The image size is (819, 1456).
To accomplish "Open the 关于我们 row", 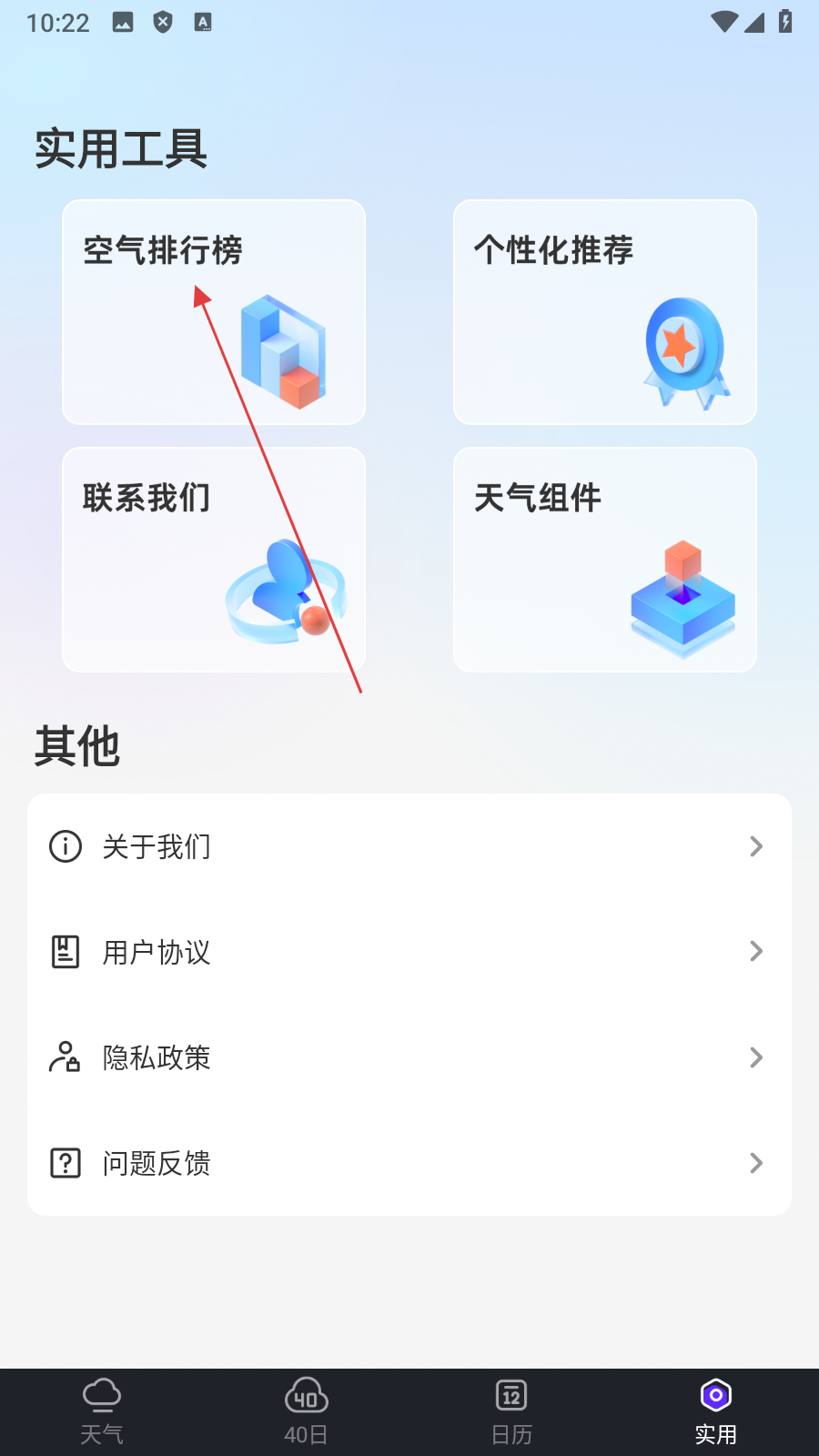I will (x=409, y=846).
